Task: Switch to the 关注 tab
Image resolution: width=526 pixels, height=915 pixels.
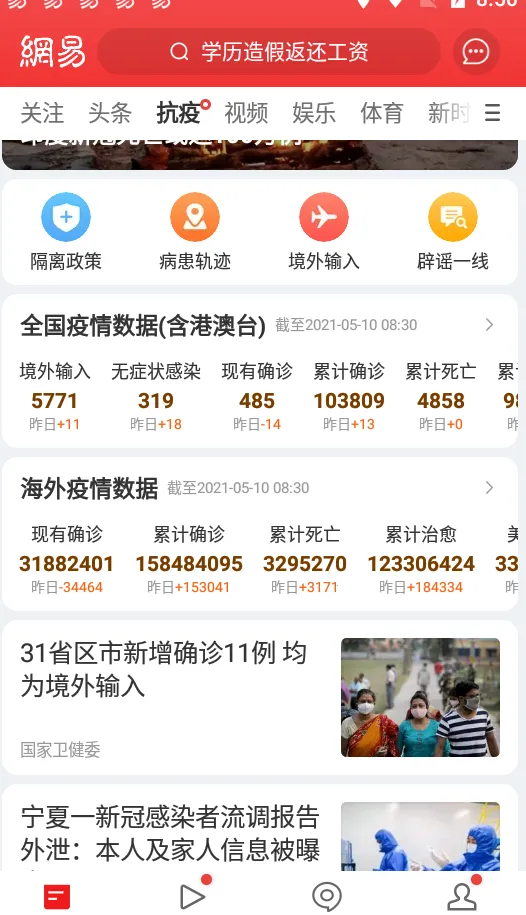Action: tap(42, 113)
